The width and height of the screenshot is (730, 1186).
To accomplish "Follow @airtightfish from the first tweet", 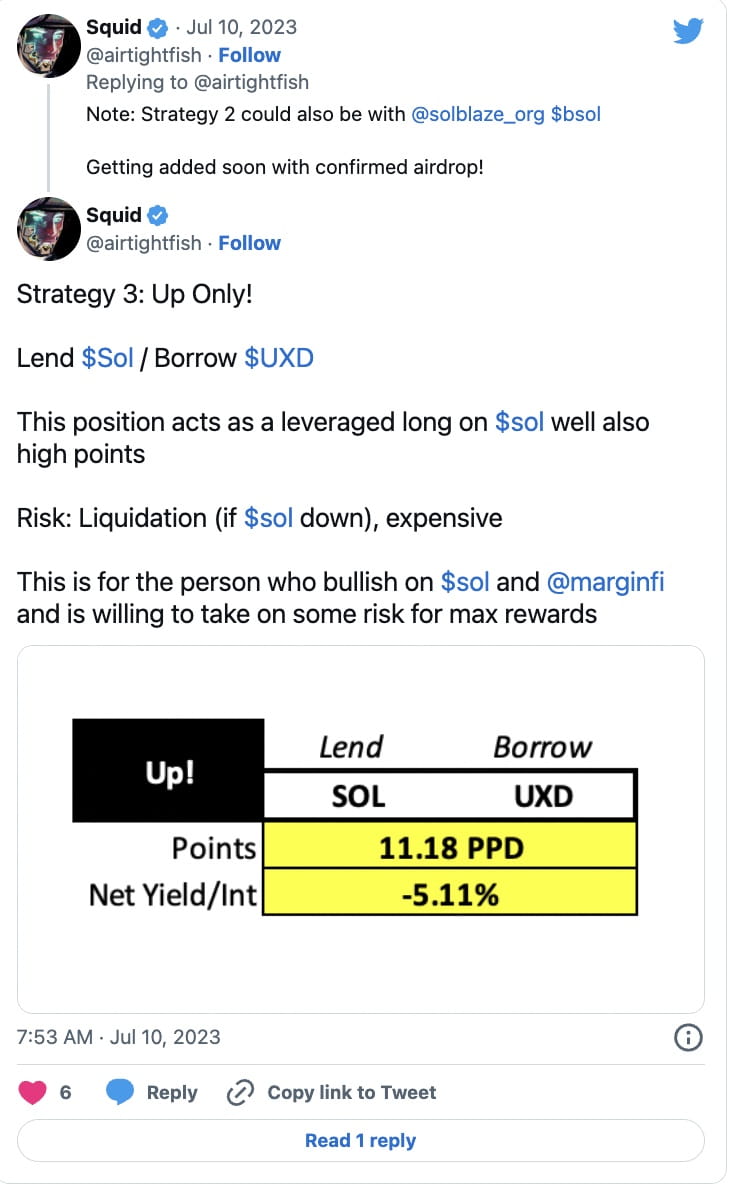I will (249, 55).
